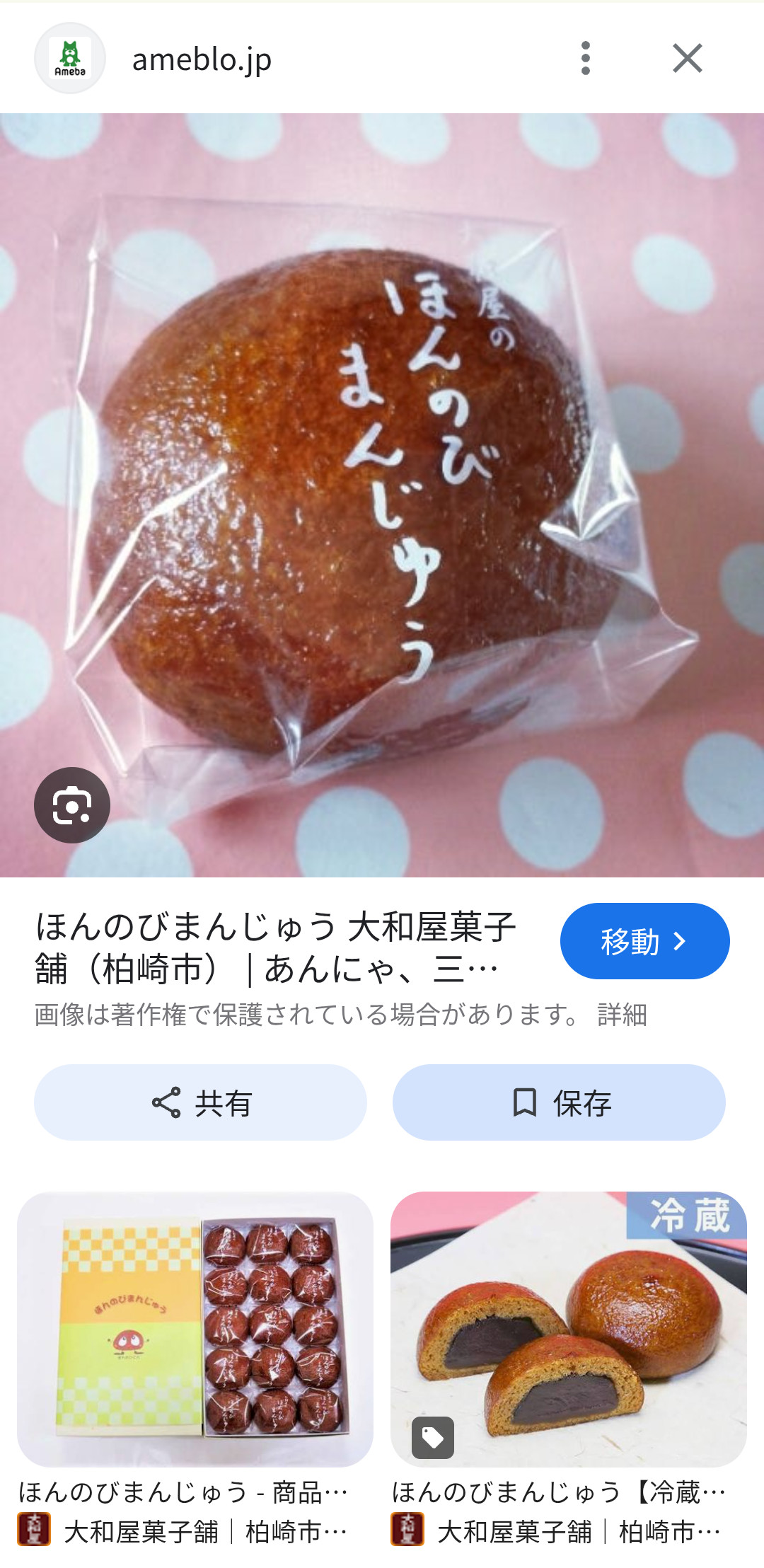This screenshot has height=1568, width=764.
Task: Open the 詳細 copyright details link
Action: [622, 1015]
